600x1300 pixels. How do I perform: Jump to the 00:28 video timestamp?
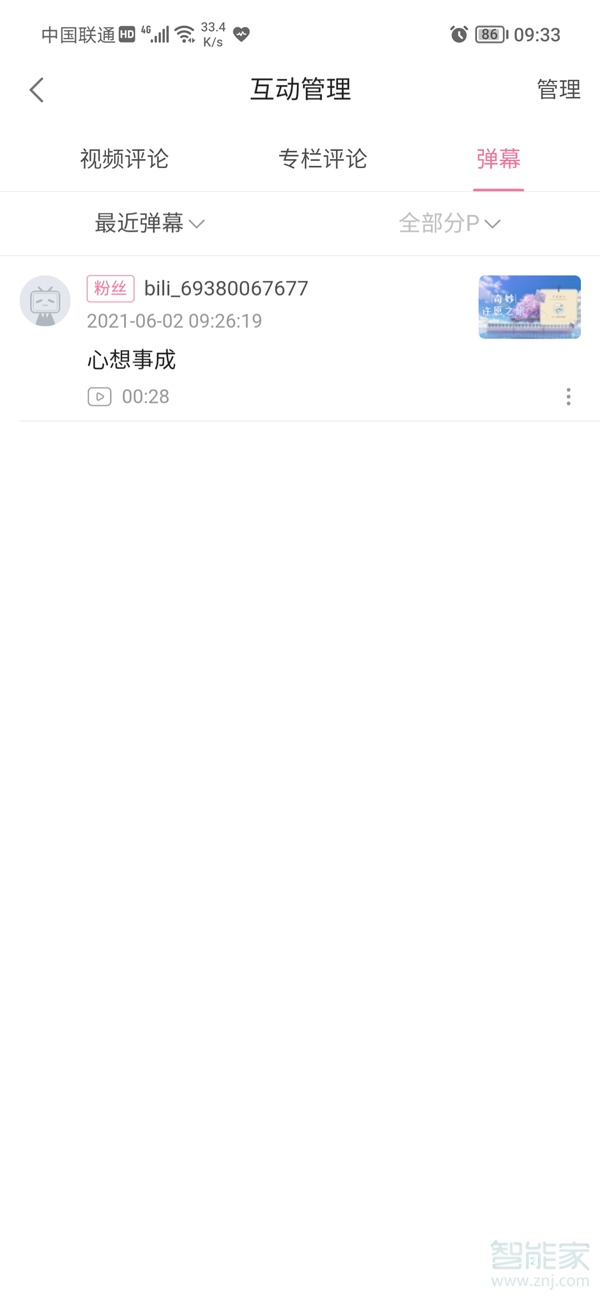(x=129, y=397)
